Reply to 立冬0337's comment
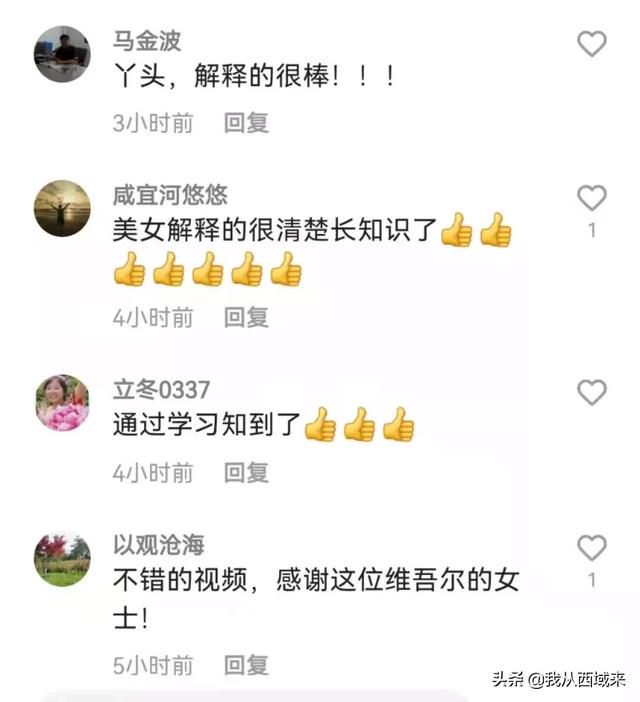Image resolution: width=640 pixels, height=702 pixels. [246, 473]
